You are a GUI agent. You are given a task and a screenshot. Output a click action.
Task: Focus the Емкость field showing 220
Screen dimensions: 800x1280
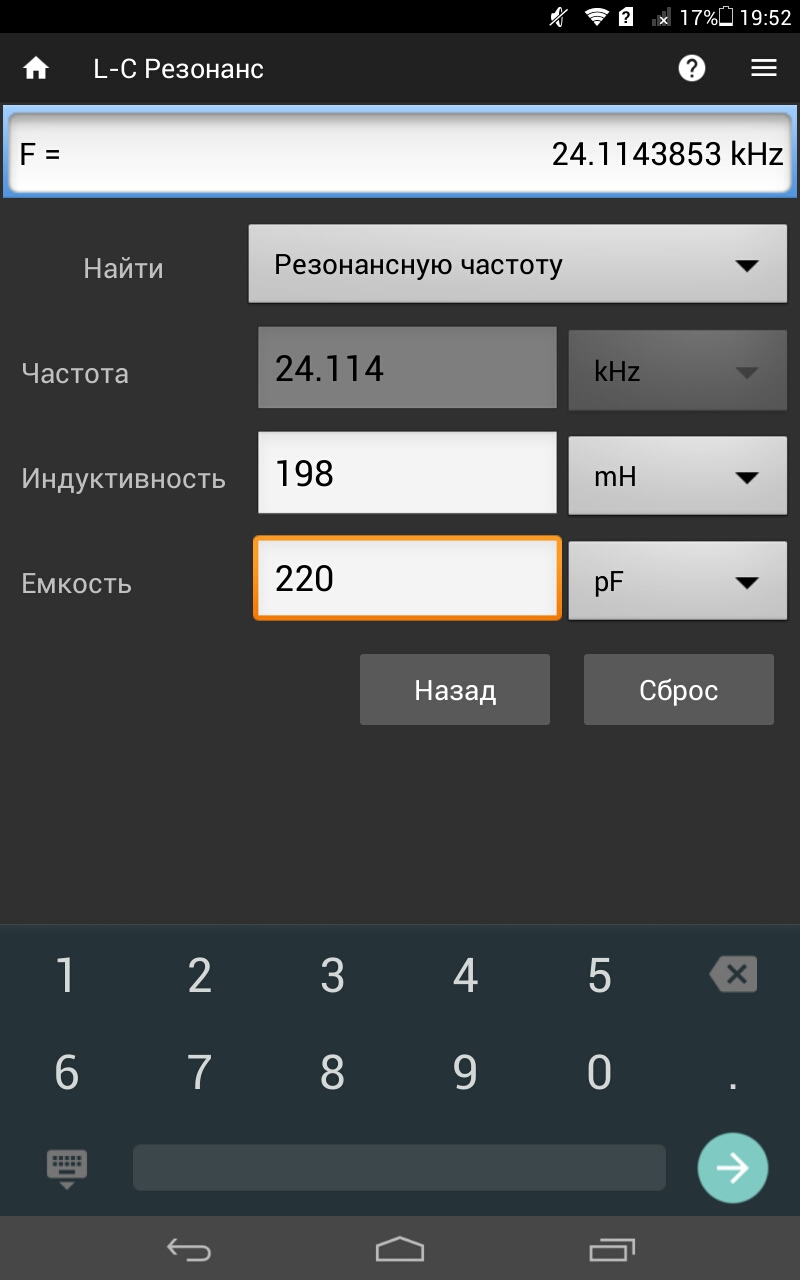pos(407,578)
